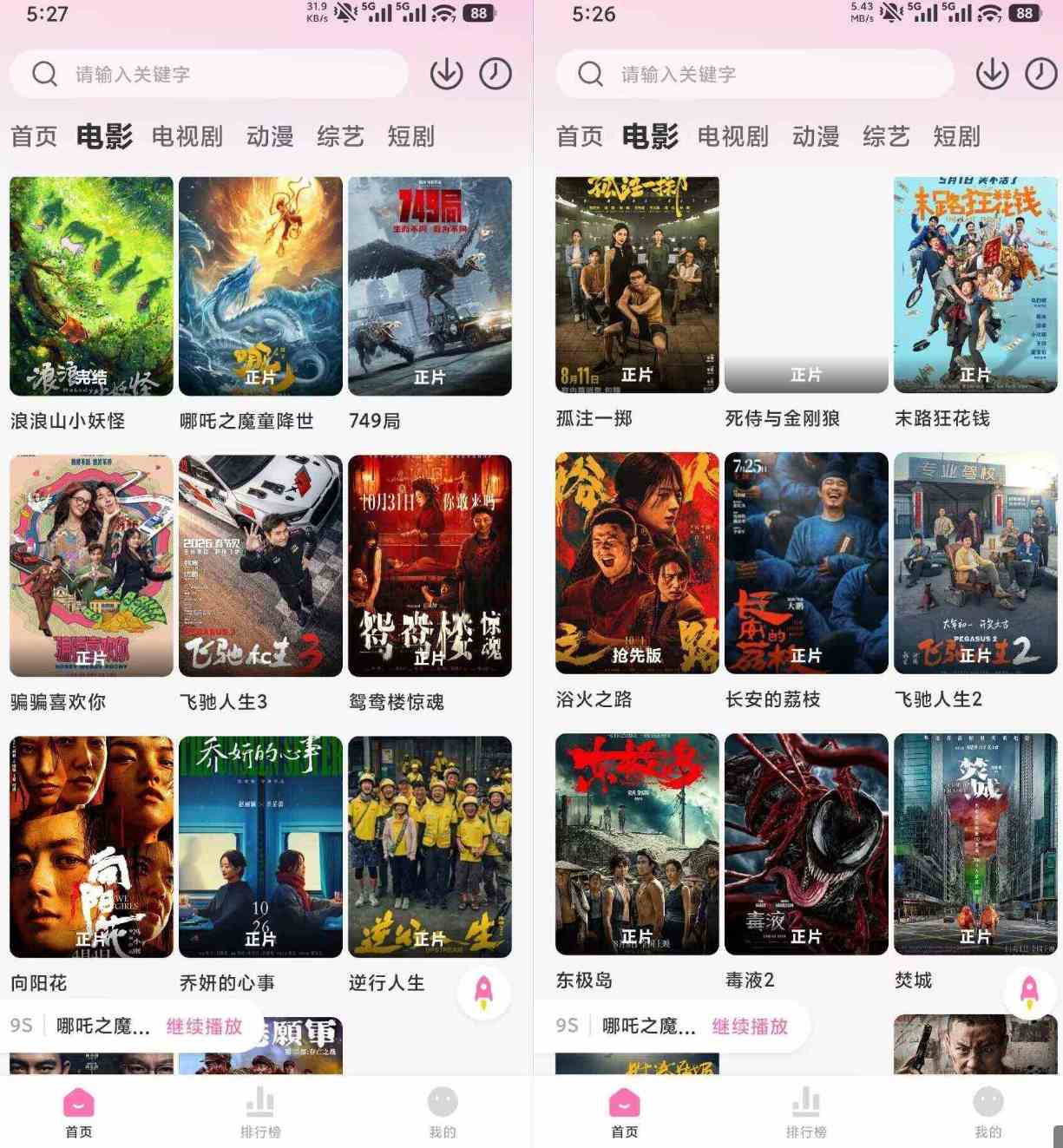
Task: Open the 动漫 category
Action: [x=270, y=136]
